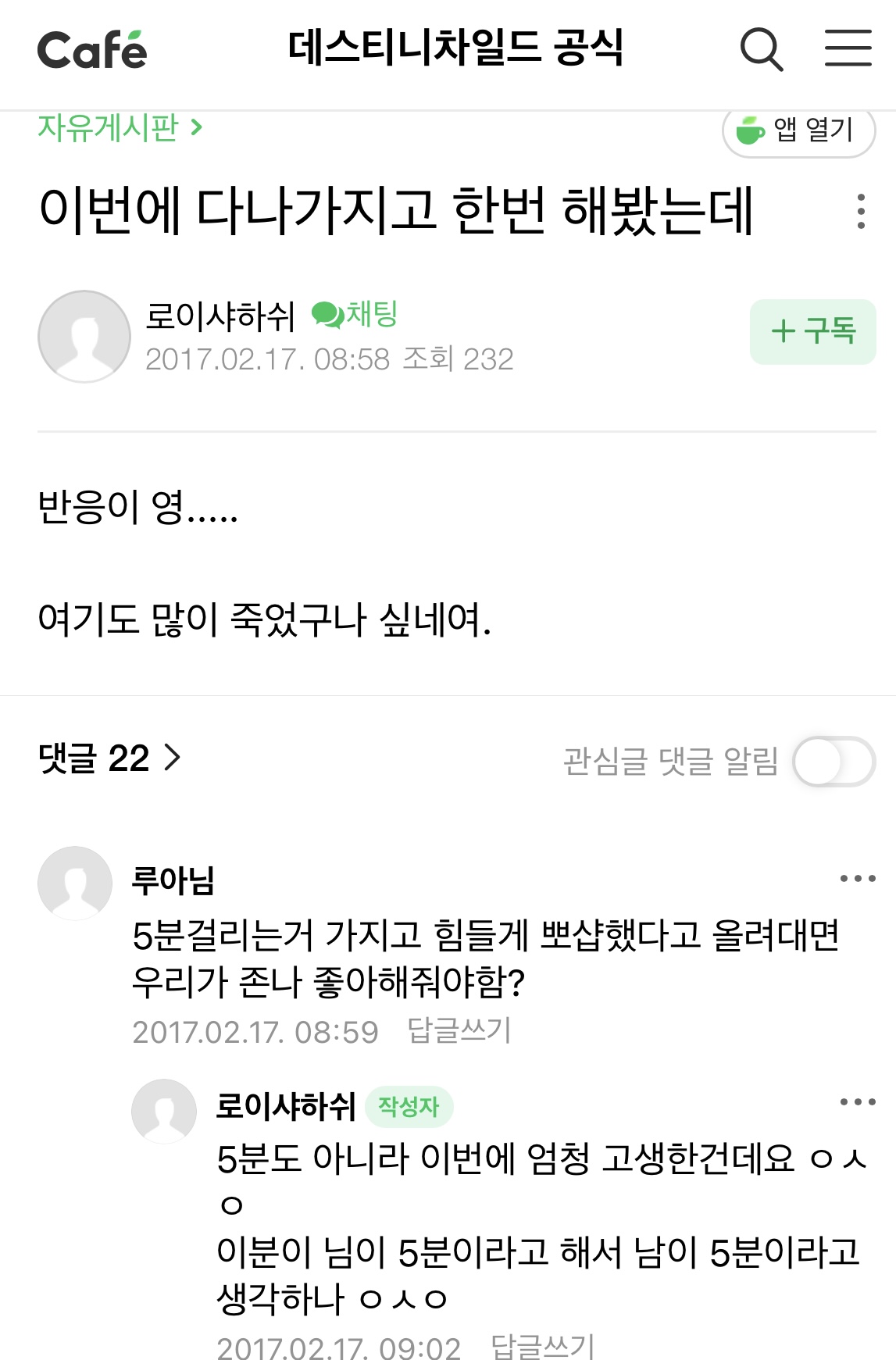The height and width of the screenshot is (1360, 896).
Task: Tap the 앱 열기 button
Action: 798,130
